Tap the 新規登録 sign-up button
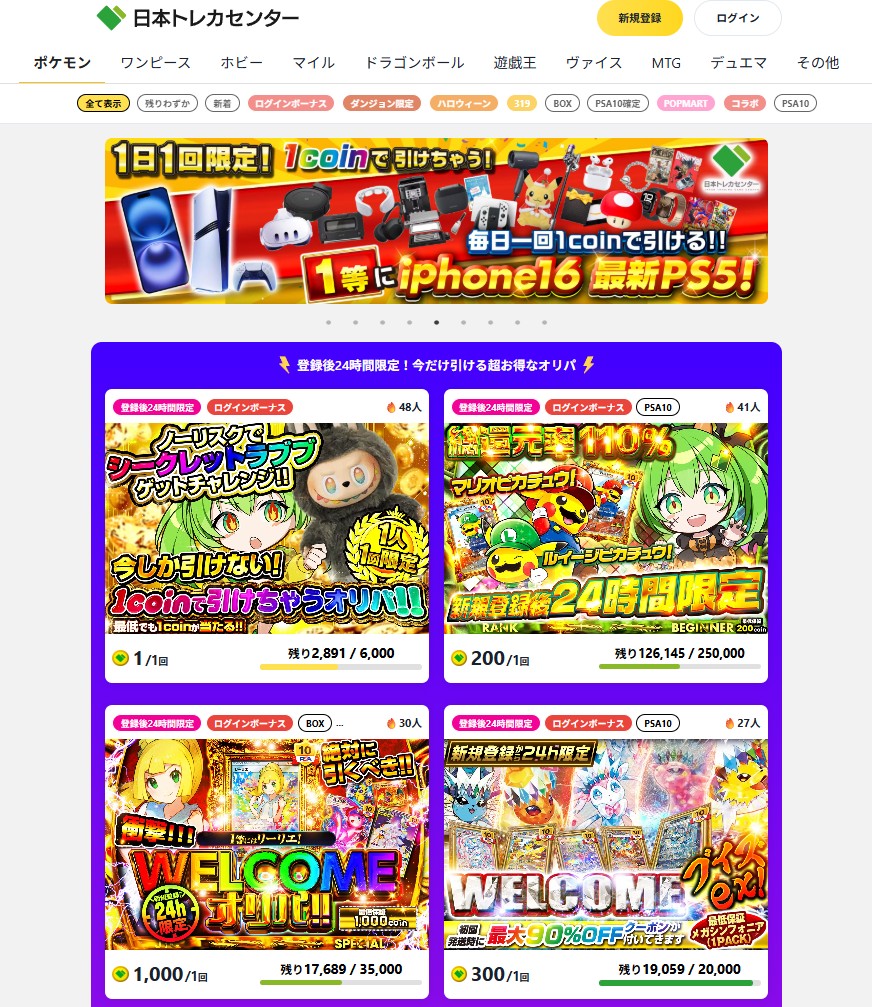872x1007 pixels. pyautogui.click(x=639, y=18)
